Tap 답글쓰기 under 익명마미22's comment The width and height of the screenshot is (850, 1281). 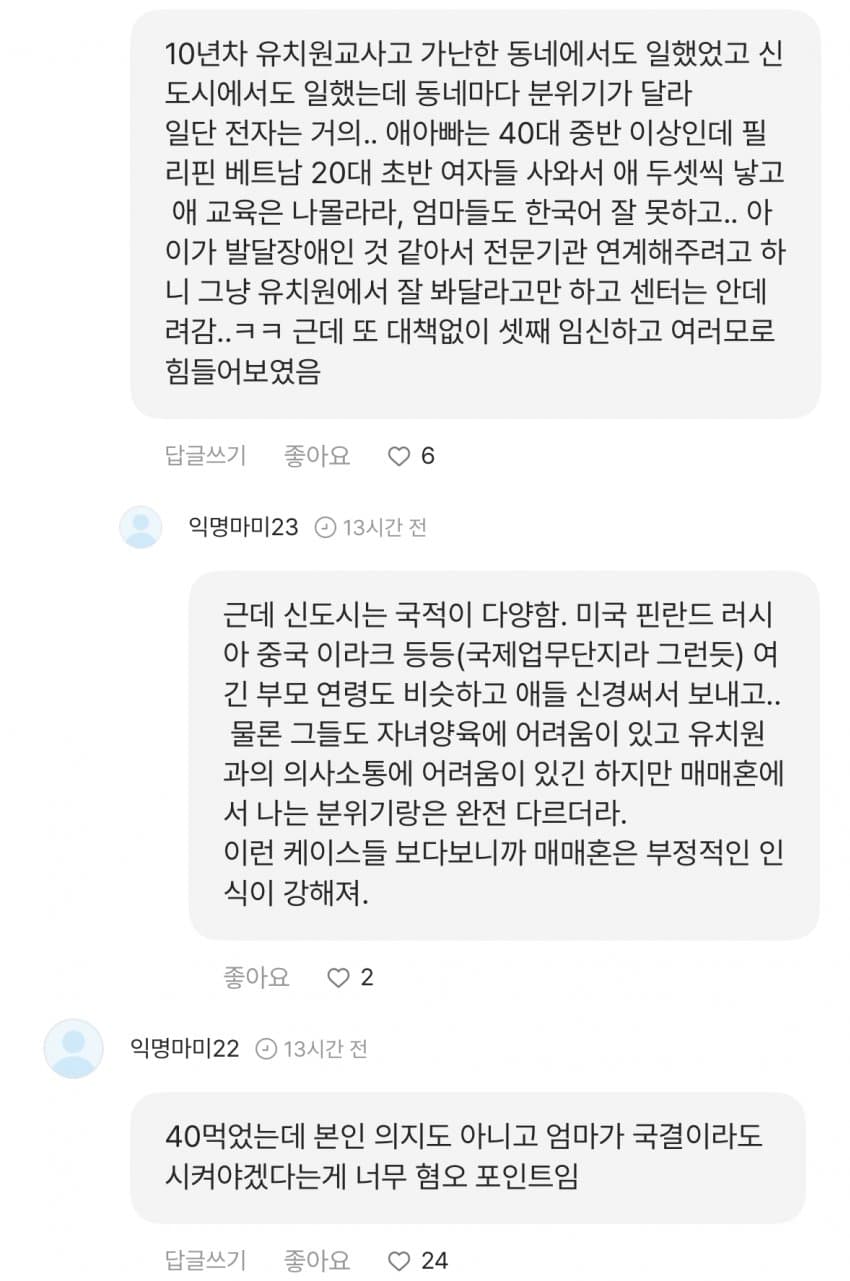pyautogui.click(x=204, y=1260)
